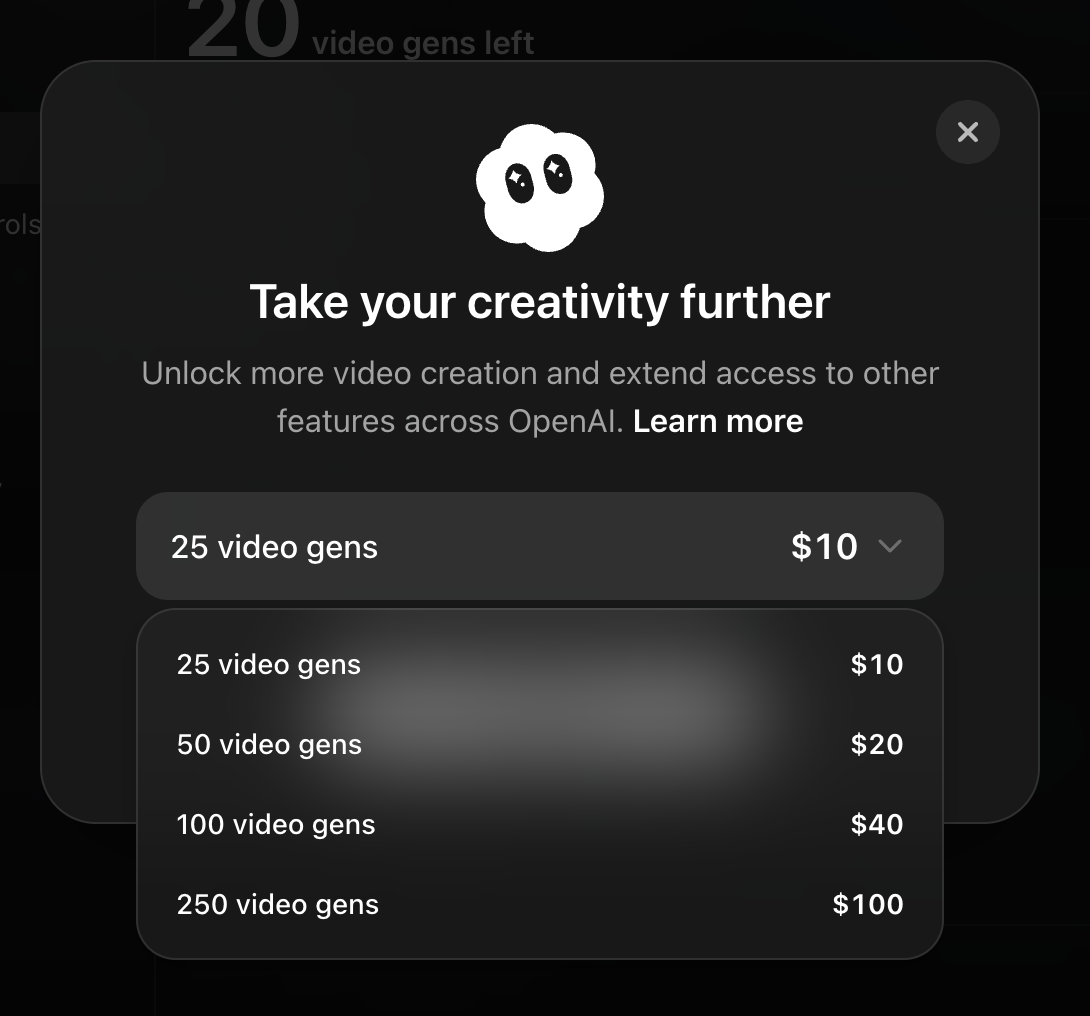
Task: Collapse the video gens price dropdown
Action: tap(539, 546)
